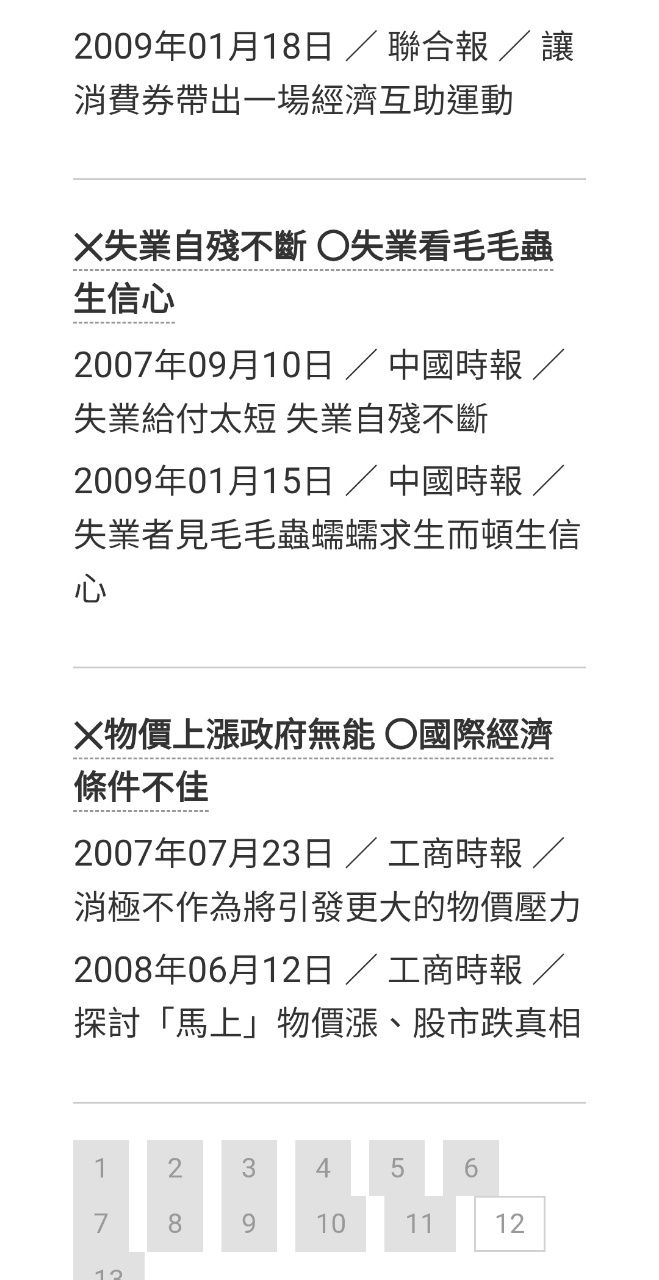
Task: Tap the current page 12 button
Action: 509,1224
